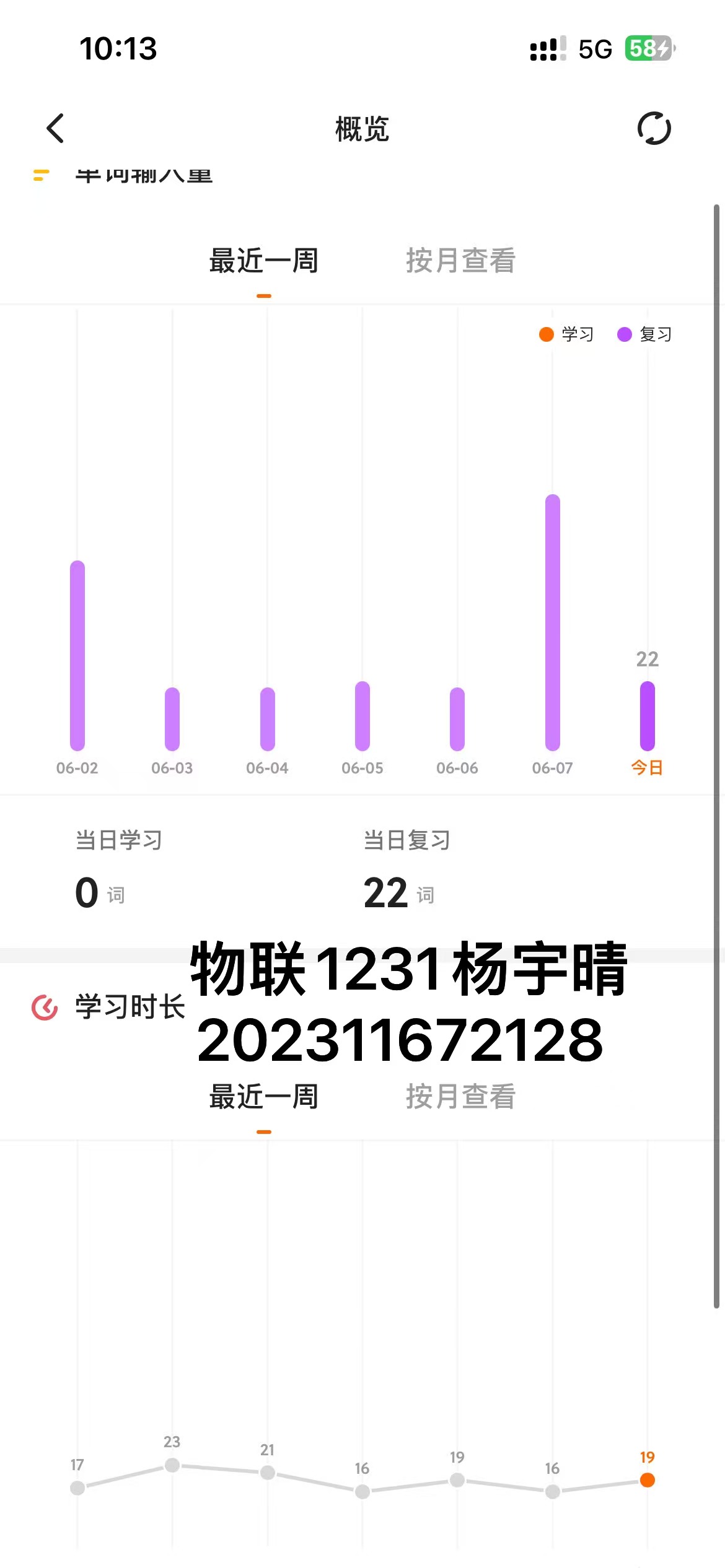Select 按月查看 under 学习时长
The height and width of the screenshot is (1568, 725).
pyautogui.click(x=460, y=1097)
